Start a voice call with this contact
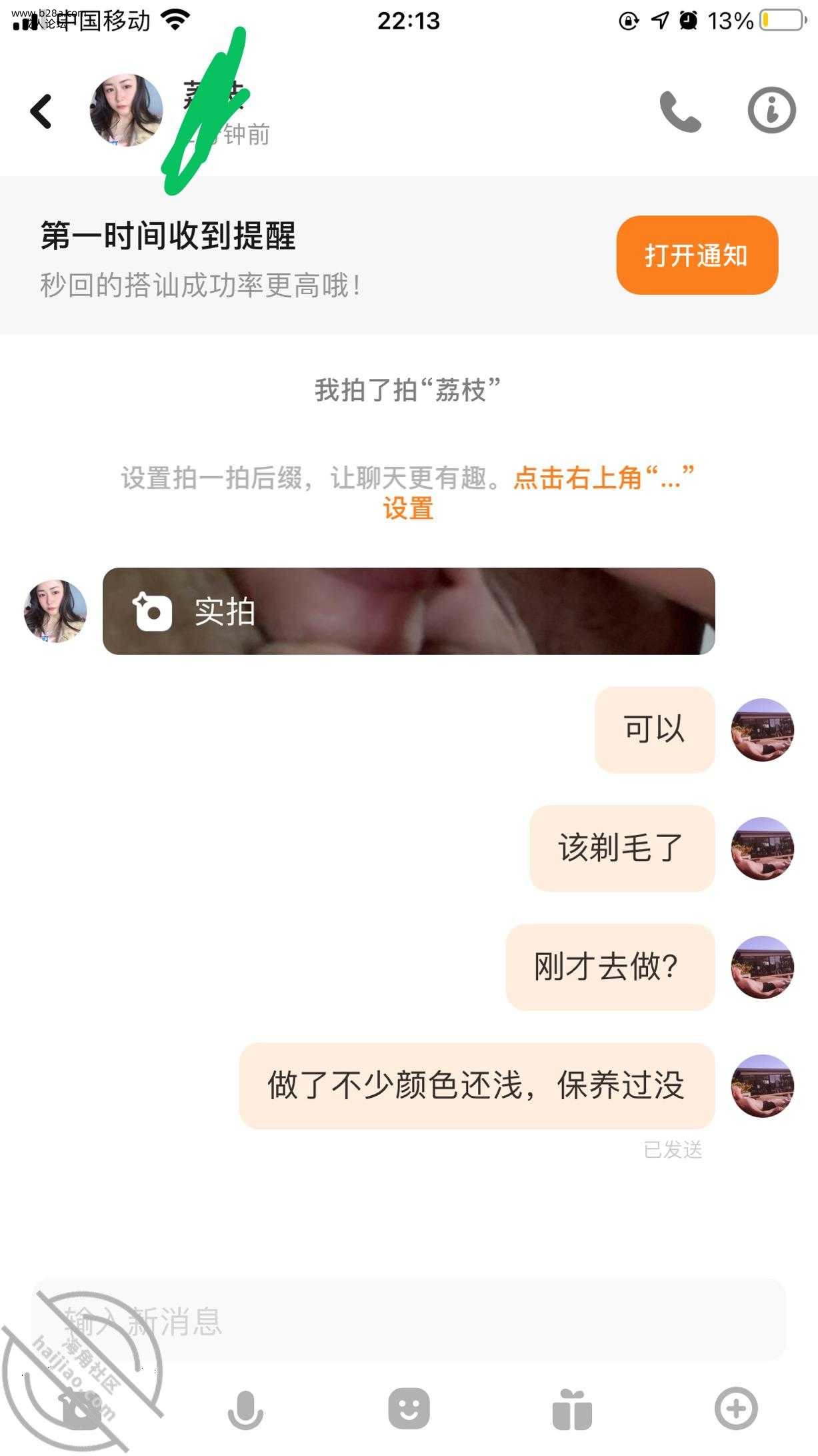 click(x=679, y=111)
